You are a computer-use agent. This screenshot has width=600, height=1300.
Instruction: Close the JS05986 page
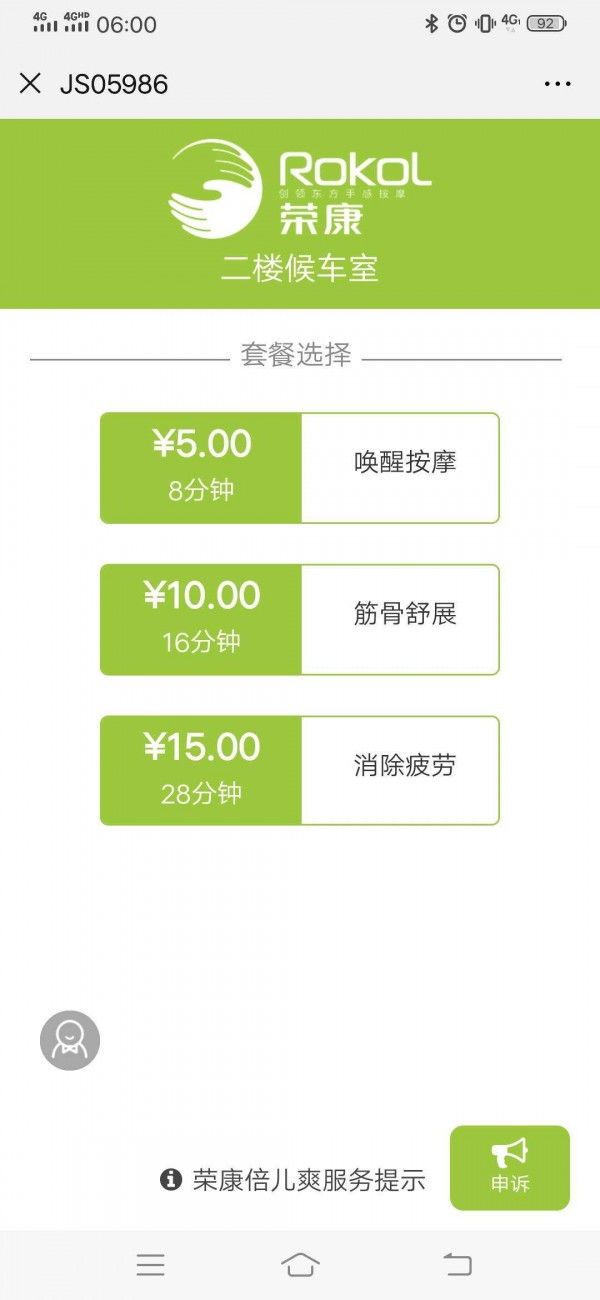coord(30,84)
